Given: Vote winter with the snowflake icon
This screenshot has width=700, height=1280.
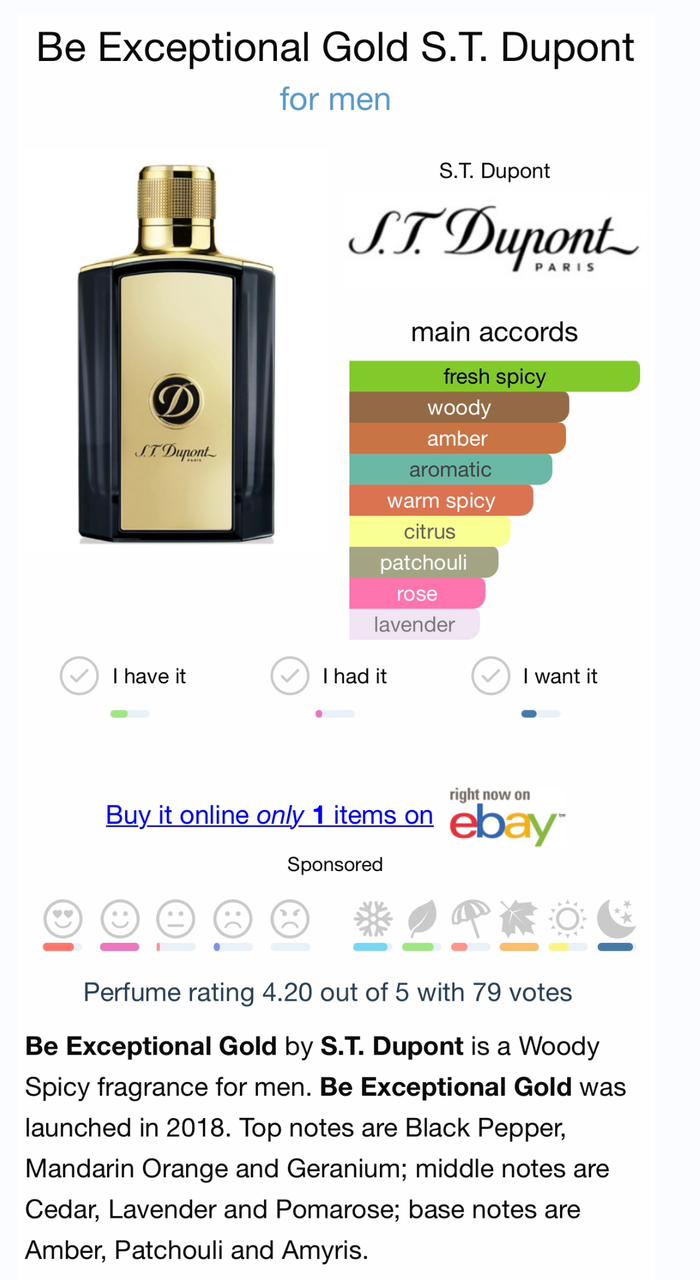Looking at the screenshot, I should (371, 918).
